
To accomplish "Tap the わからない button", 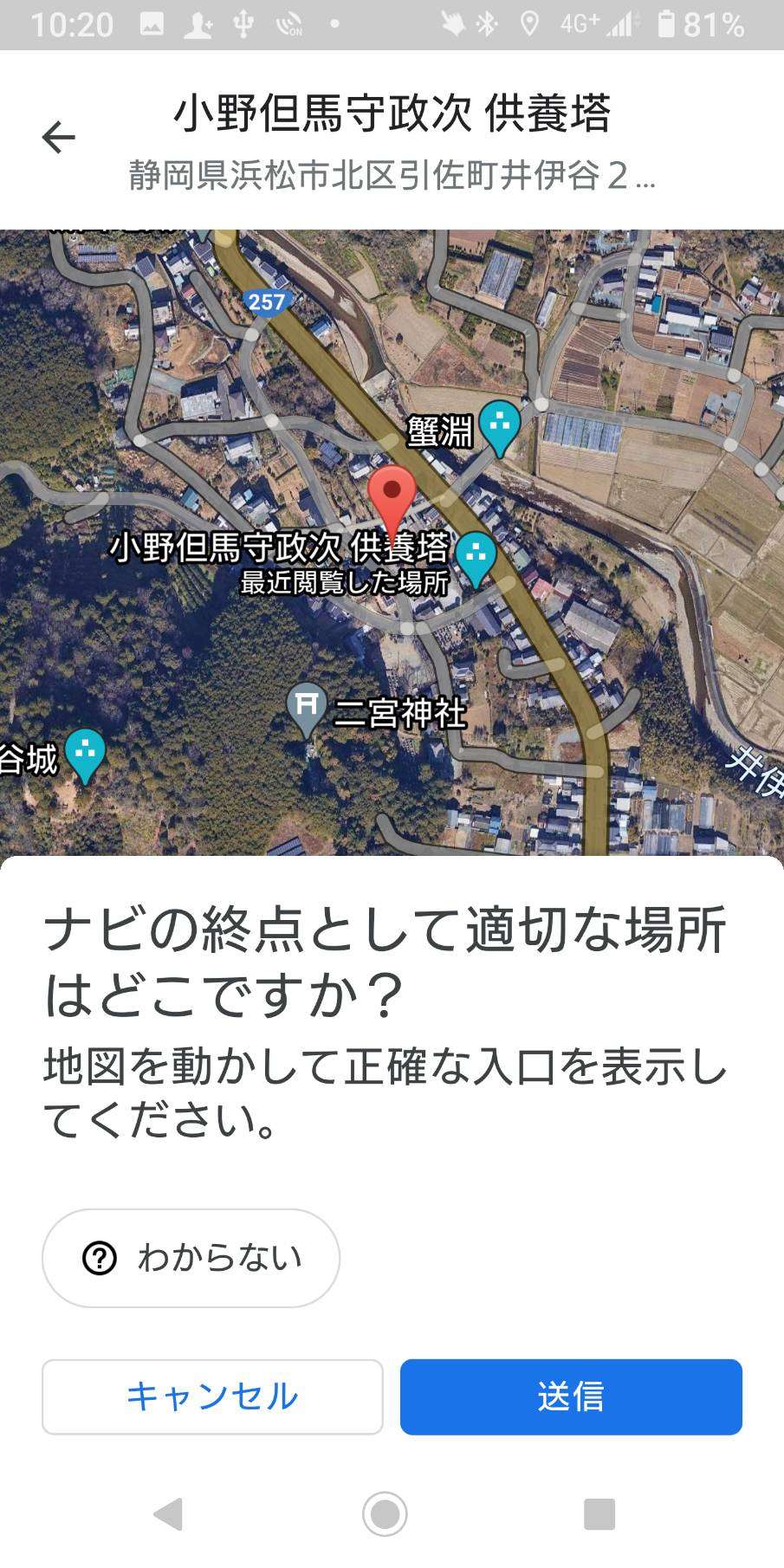I will 191,1257.
